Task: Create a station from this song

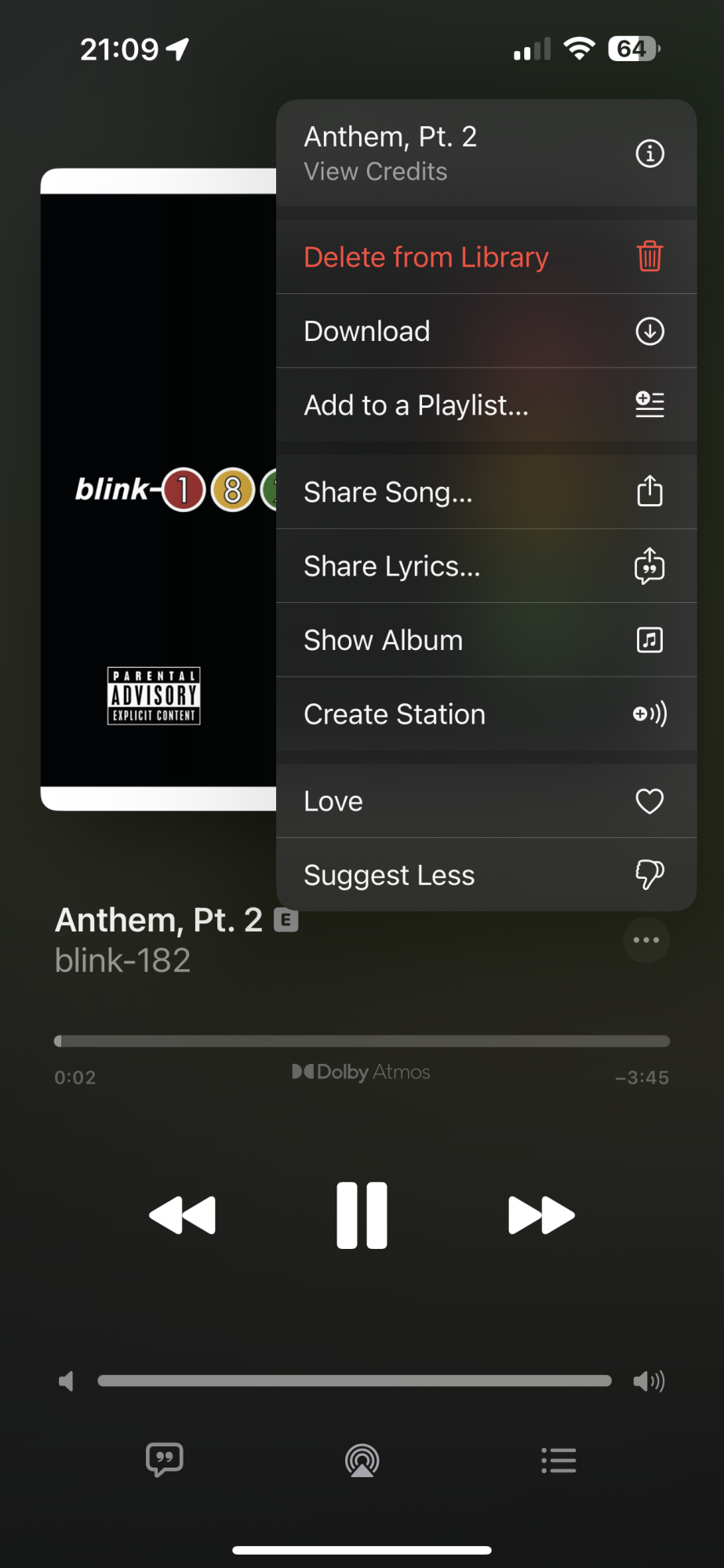Action: click(x=486, y=714)
